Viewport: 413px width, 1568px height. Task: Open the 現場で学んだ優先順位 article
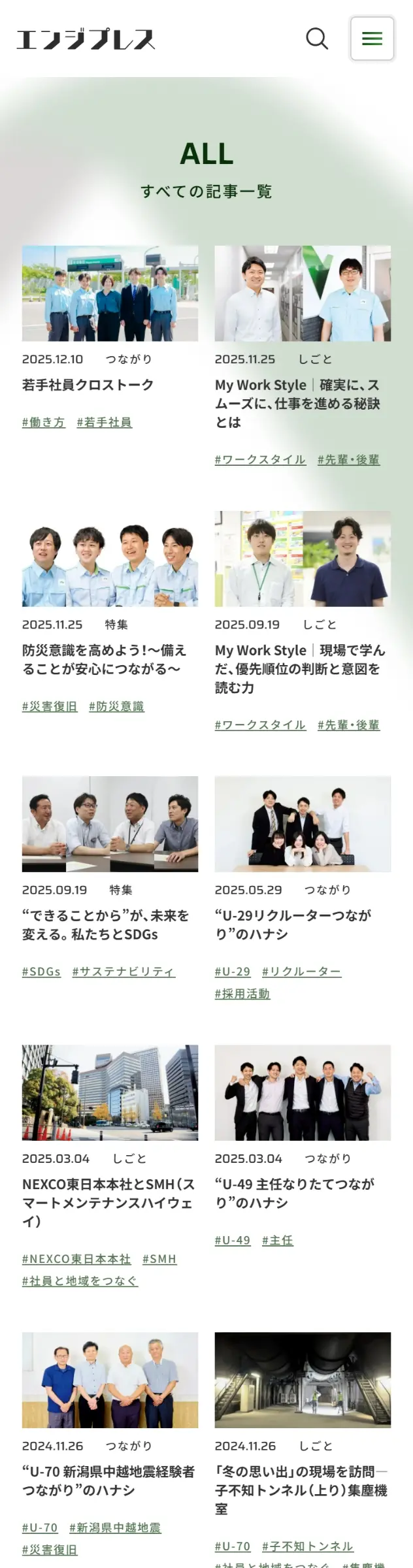coord(299,668)
